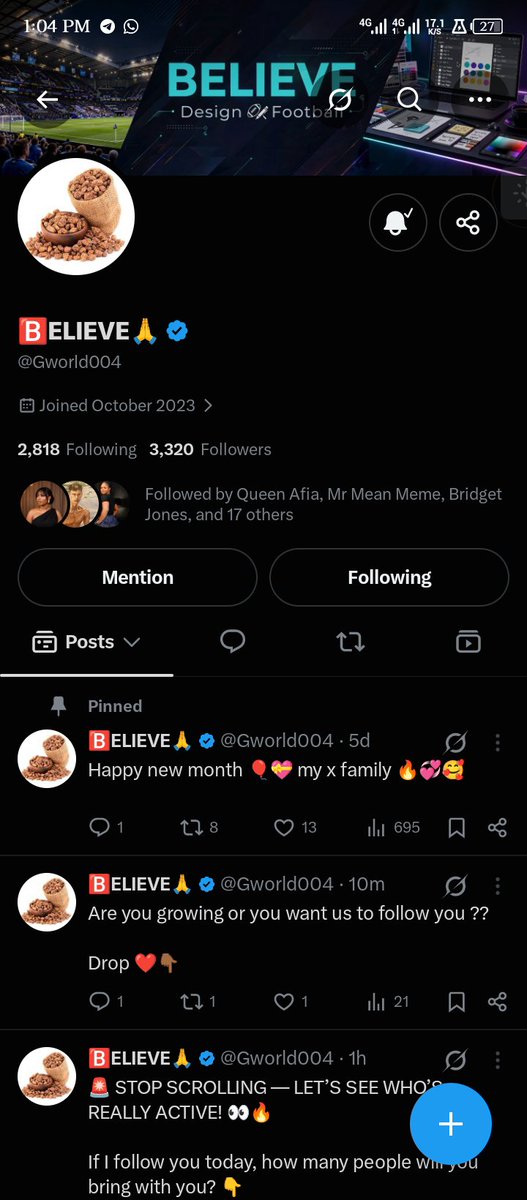Compose a new post with the plus button
The image size is (527, 1200).
pos(451,1124)
